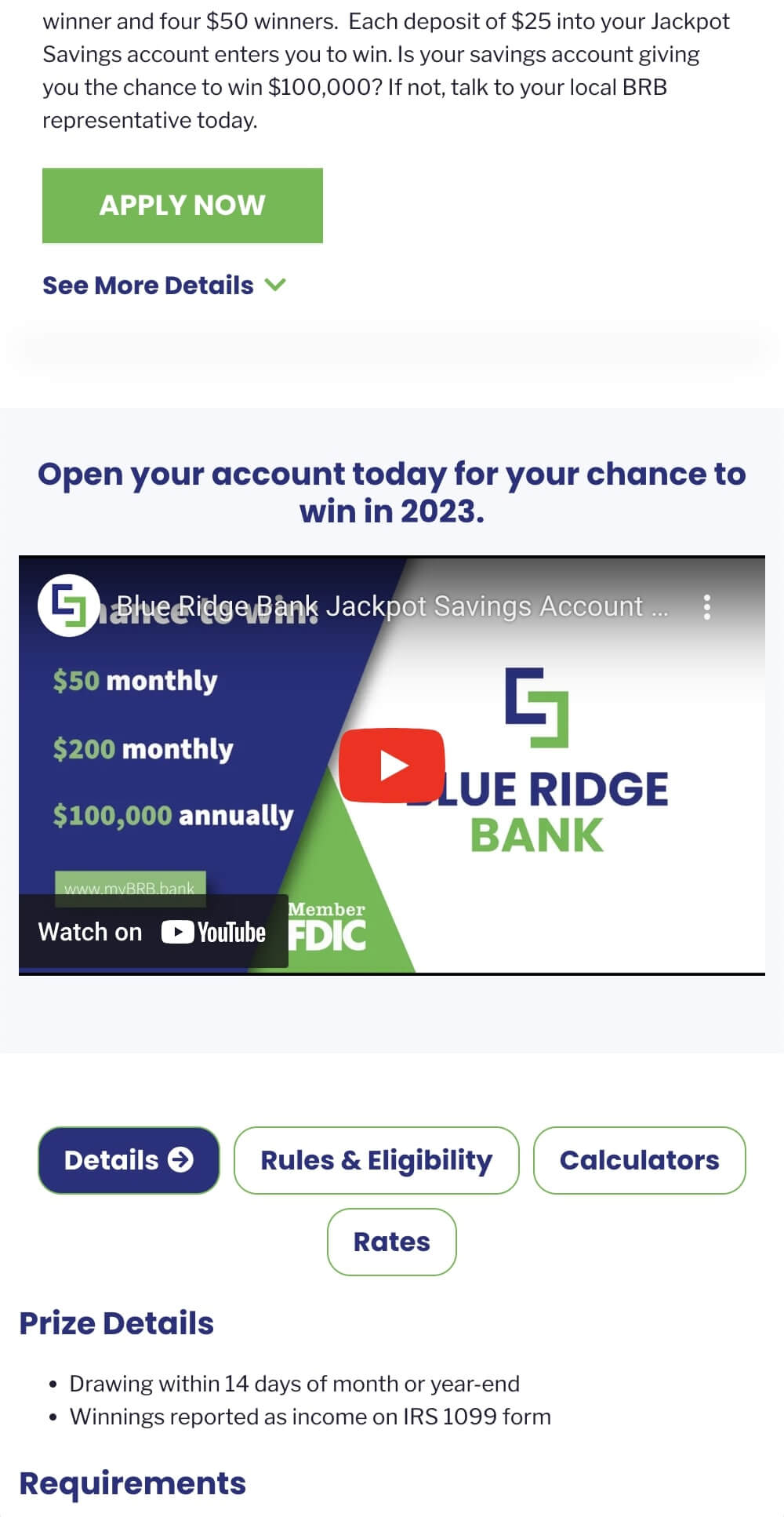784x1517 pixels.
Task: Open the Watch on YouTube link
Action: click(153, 932)
